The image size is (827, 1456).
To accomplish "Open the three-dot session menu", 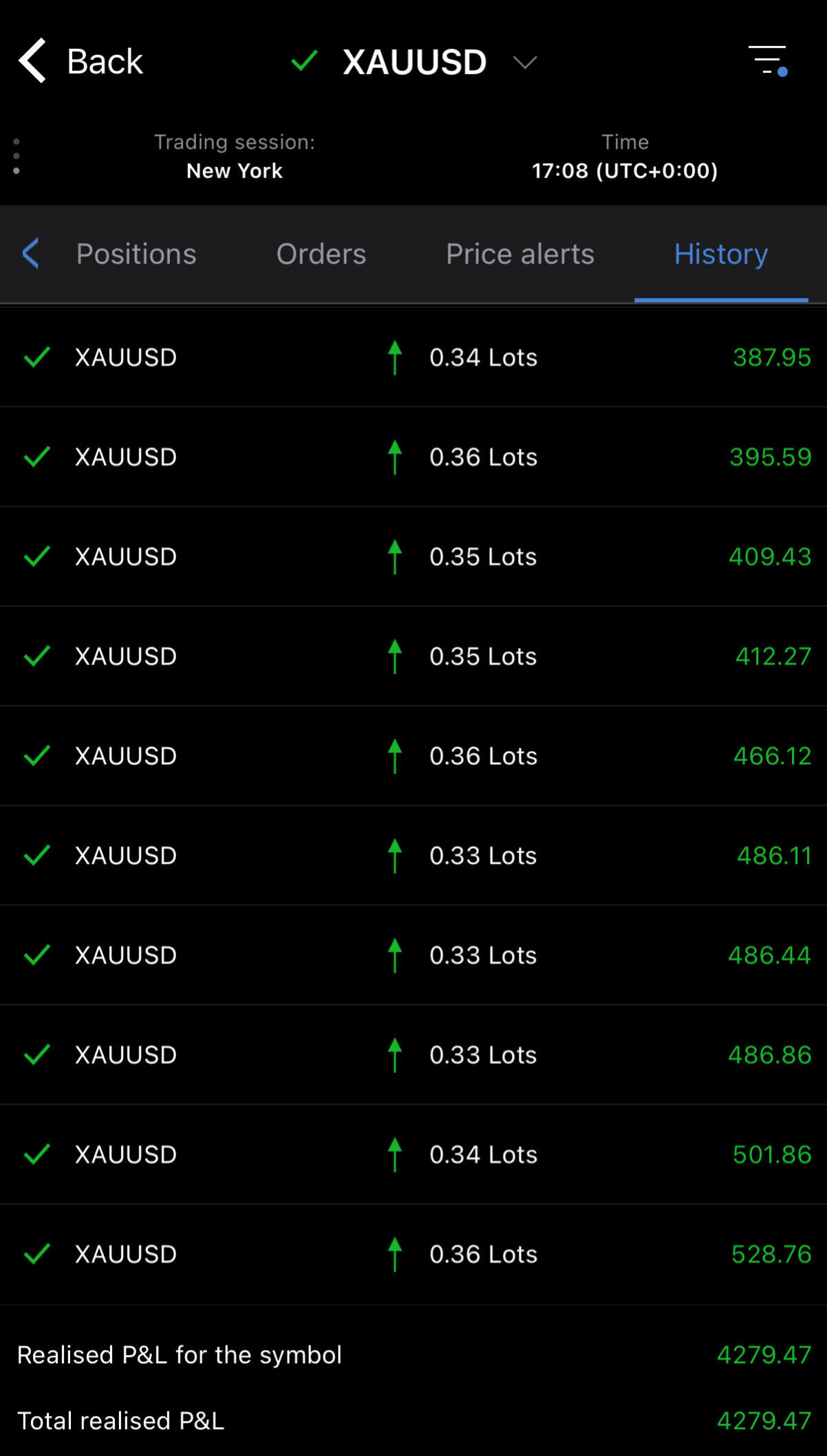I will (17, 156).
